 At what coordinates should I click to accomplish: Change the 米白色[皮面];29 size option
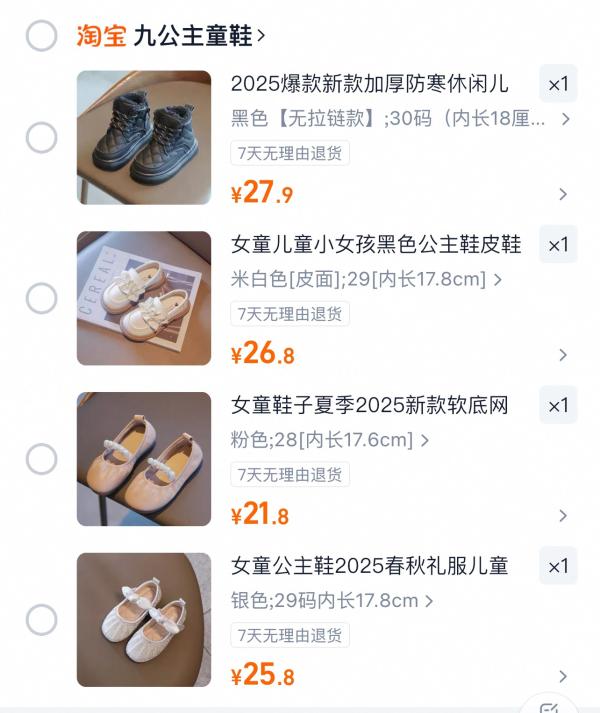[x=366, y=279]
